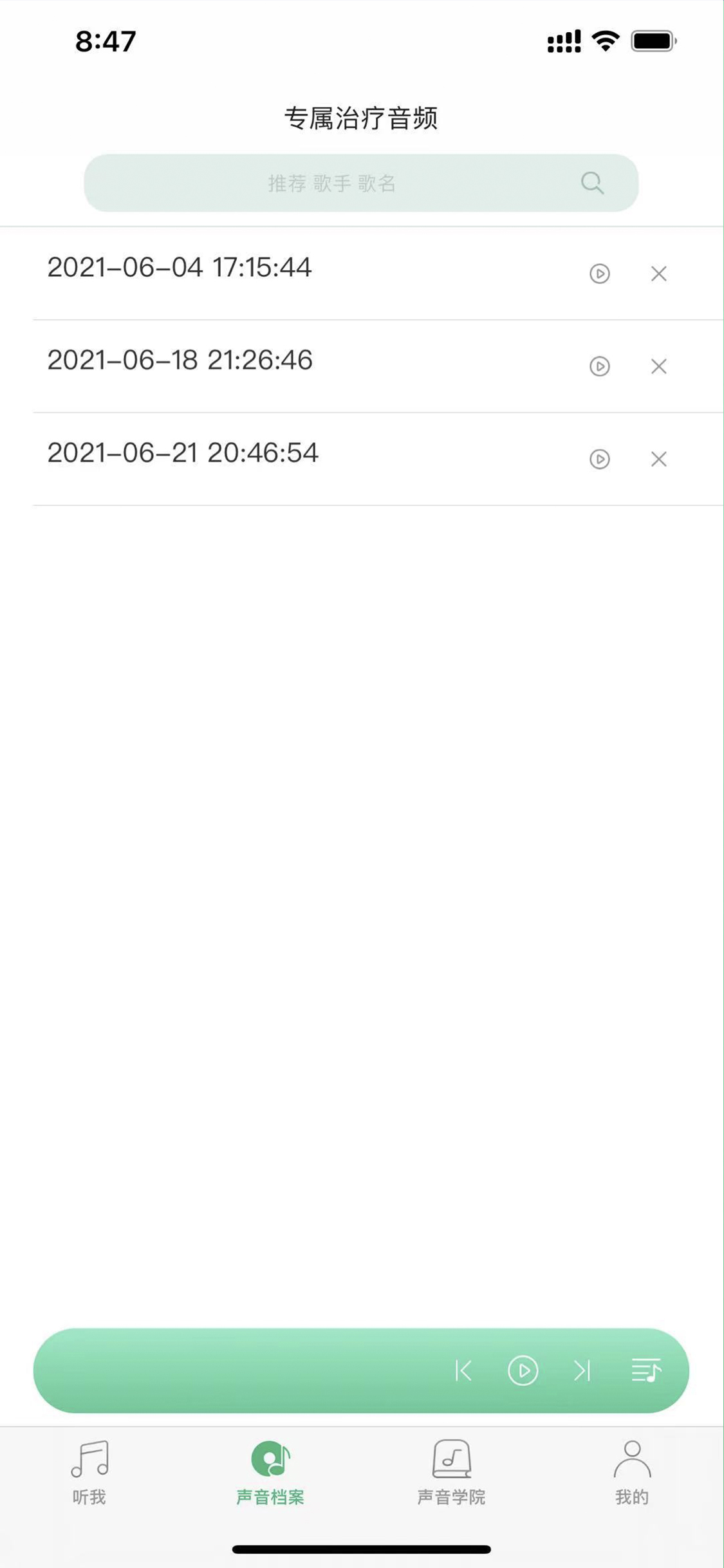This screenshot has width=724, height=1568.
Task: Select the 声音档案 tab
Action: point(270,1472)
